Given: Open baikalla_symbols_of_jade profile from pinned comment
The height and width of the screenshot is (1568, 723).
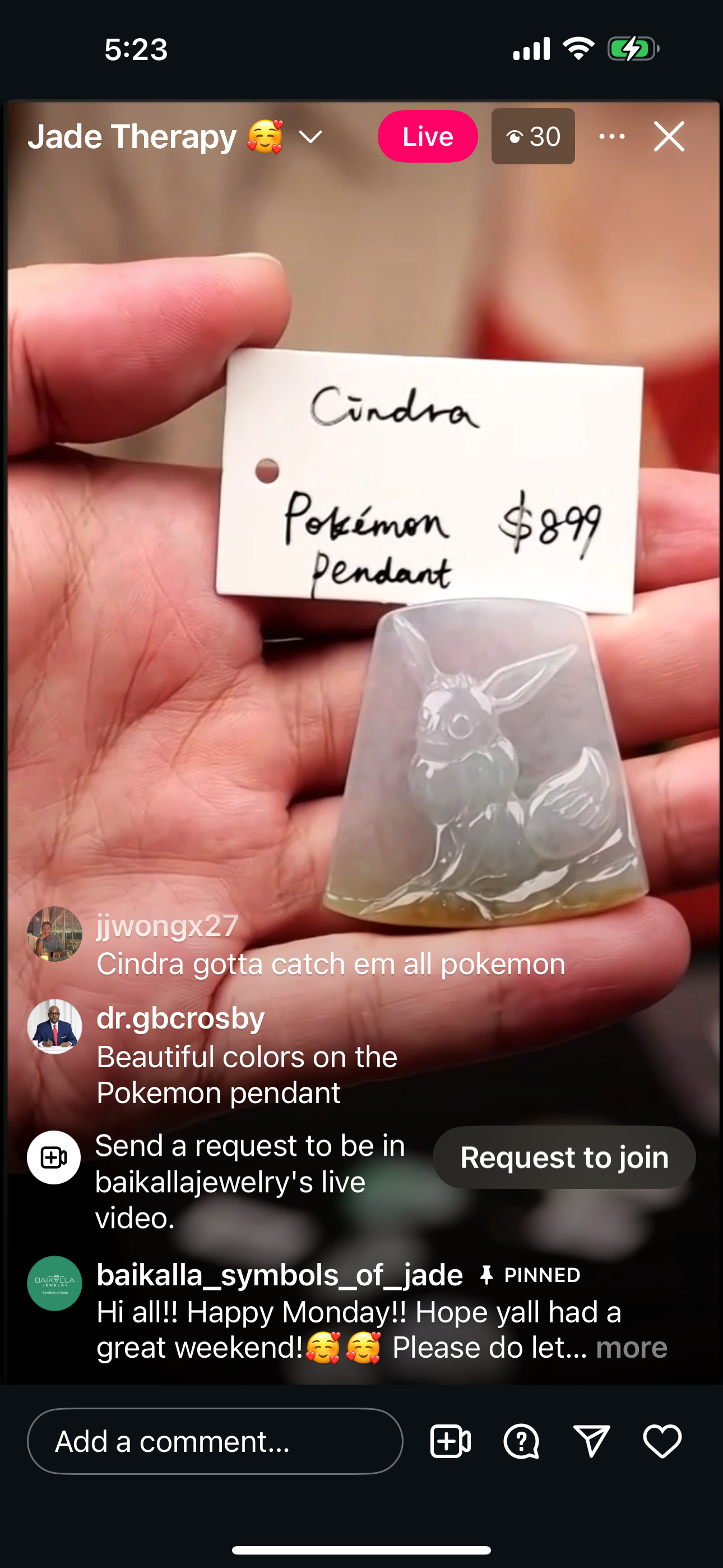Looking at the screenshot, I should tap(279, 1275).
